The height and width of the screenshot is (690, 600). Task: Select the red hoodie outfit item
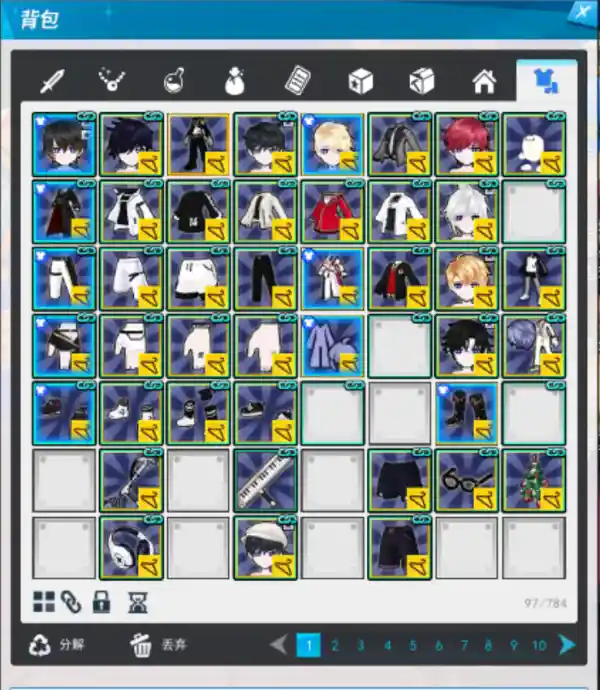pos(333,213)
